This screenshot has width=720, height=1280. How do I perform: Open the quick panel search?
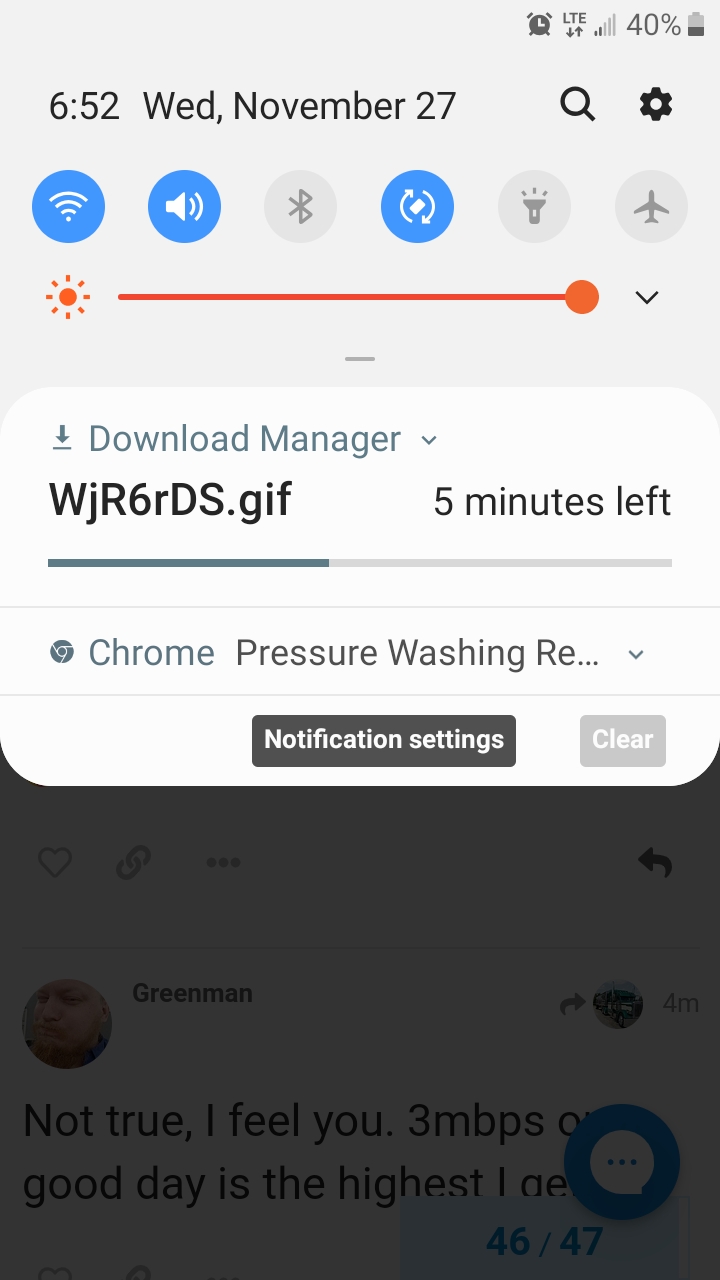[577, 104]
